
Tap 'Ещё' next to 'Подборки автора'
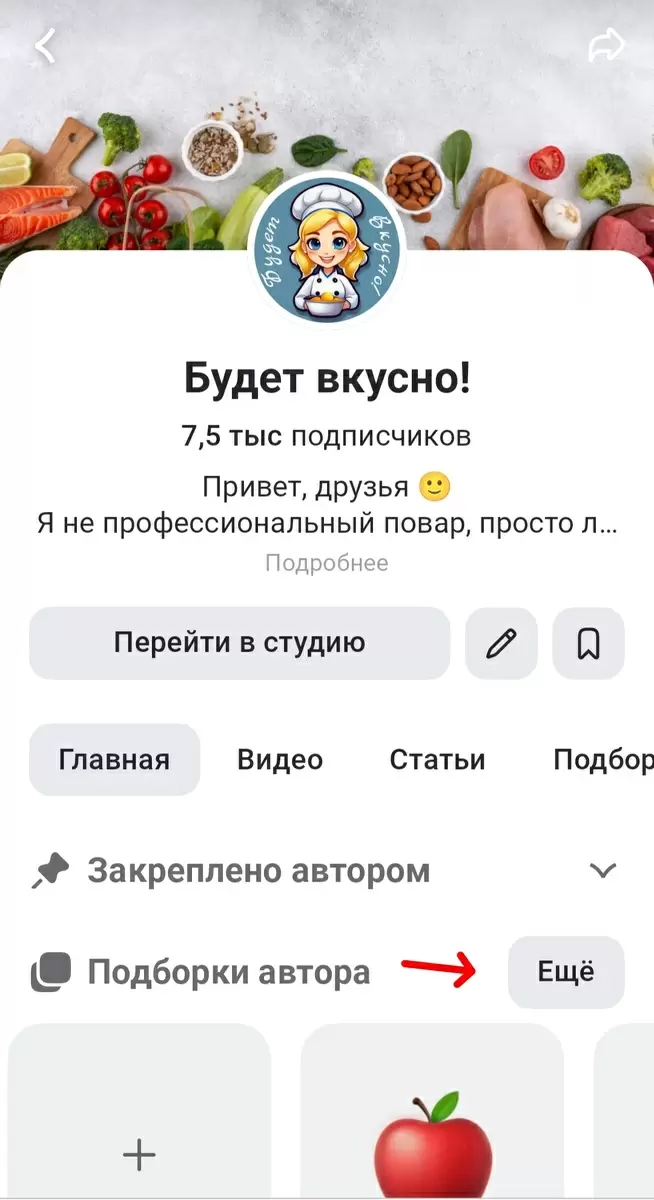tap(566, 972)
